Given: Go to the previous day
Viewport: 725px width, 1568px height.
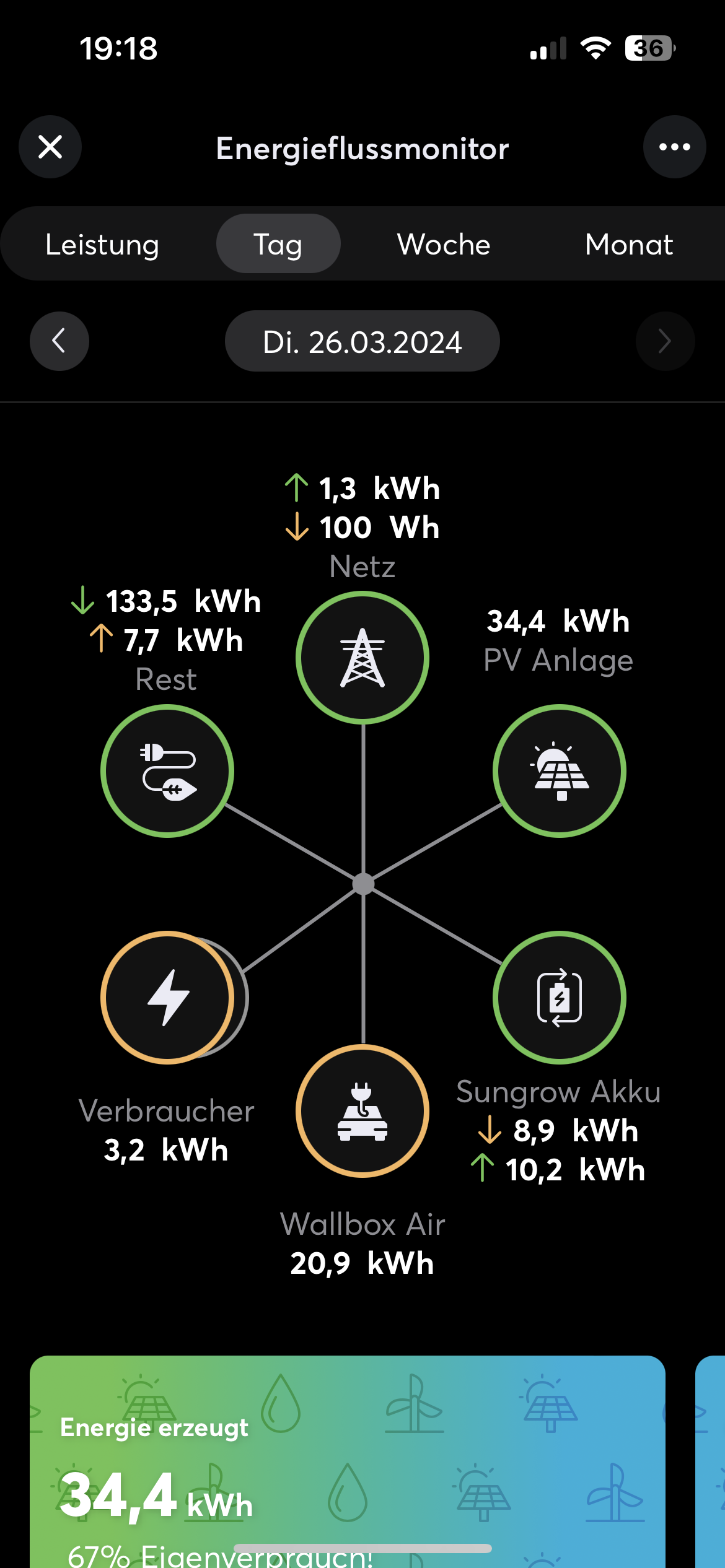Looking at the screenshot, I should 59,341.
